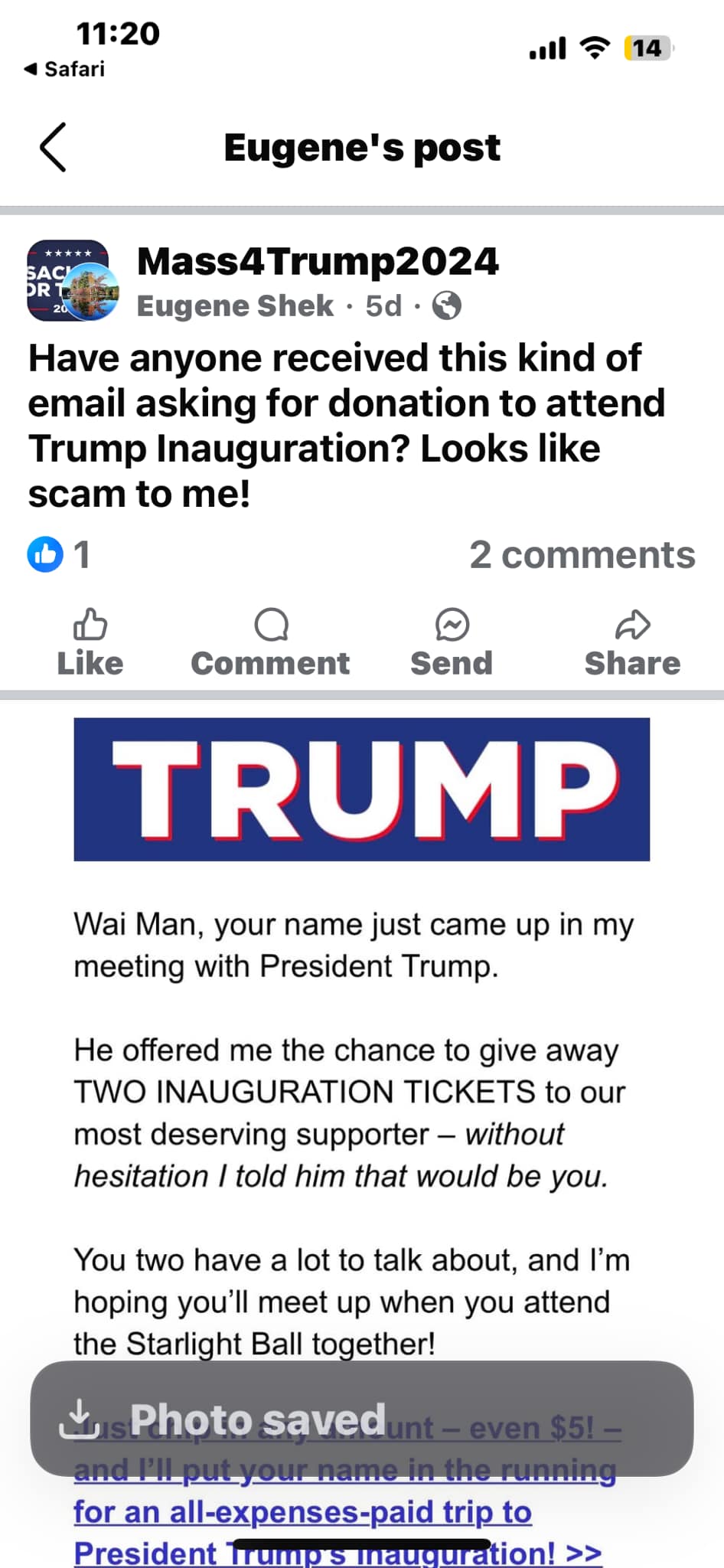Go back from Eugene's post
724x1568 pixels.
(x=53, y=147)
